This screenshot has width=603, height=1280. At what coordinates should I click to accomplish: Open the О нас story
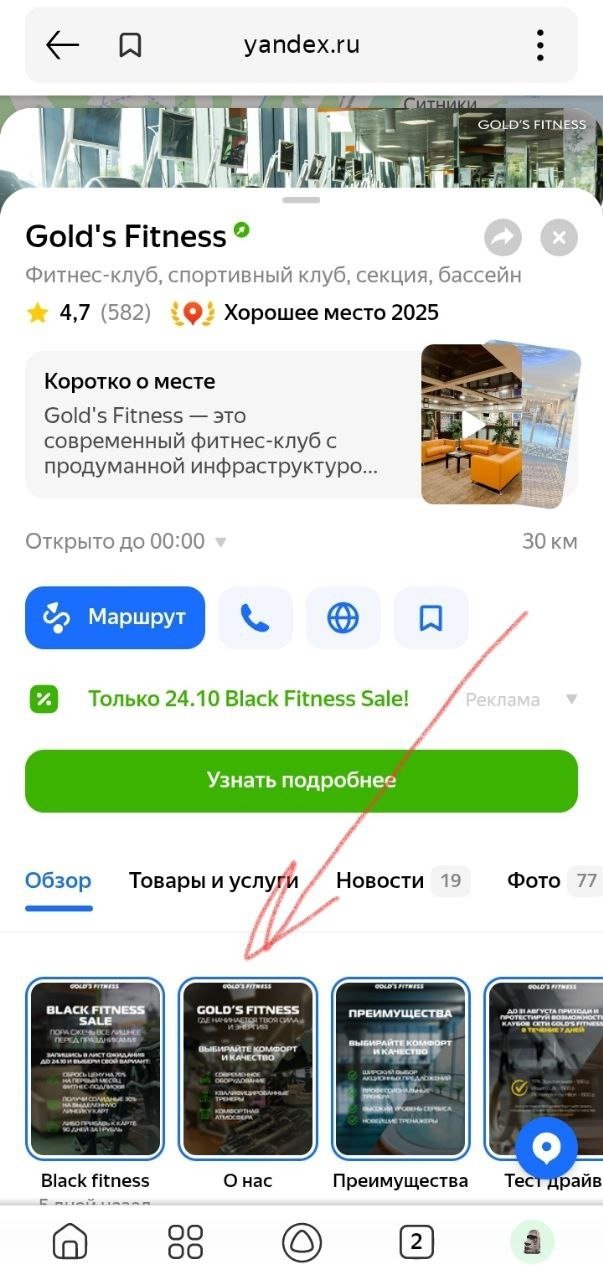(x=248, y=1068)
